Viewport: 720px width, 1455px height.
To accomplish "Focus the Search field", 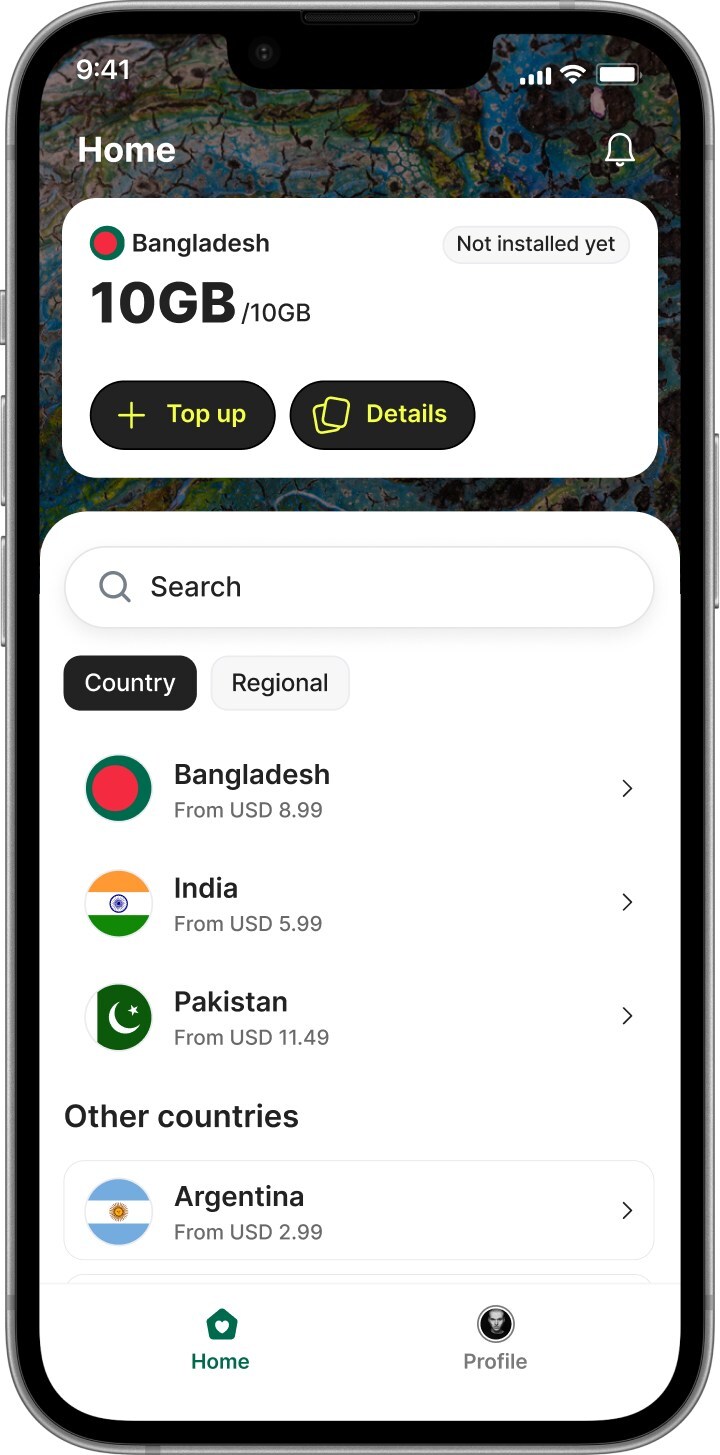I will click(x=359, y=587).
